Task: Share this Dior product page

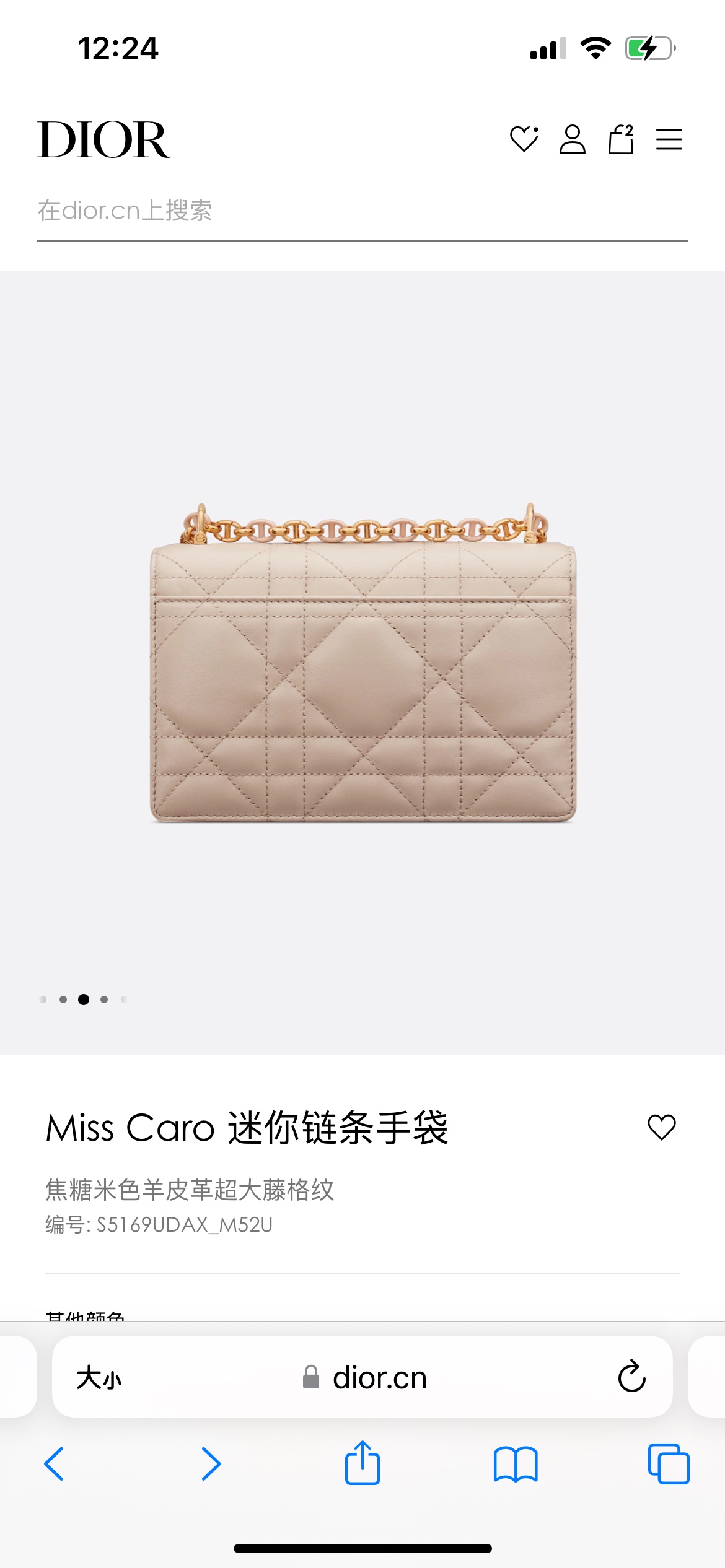Action: (x=362, y=1463)
